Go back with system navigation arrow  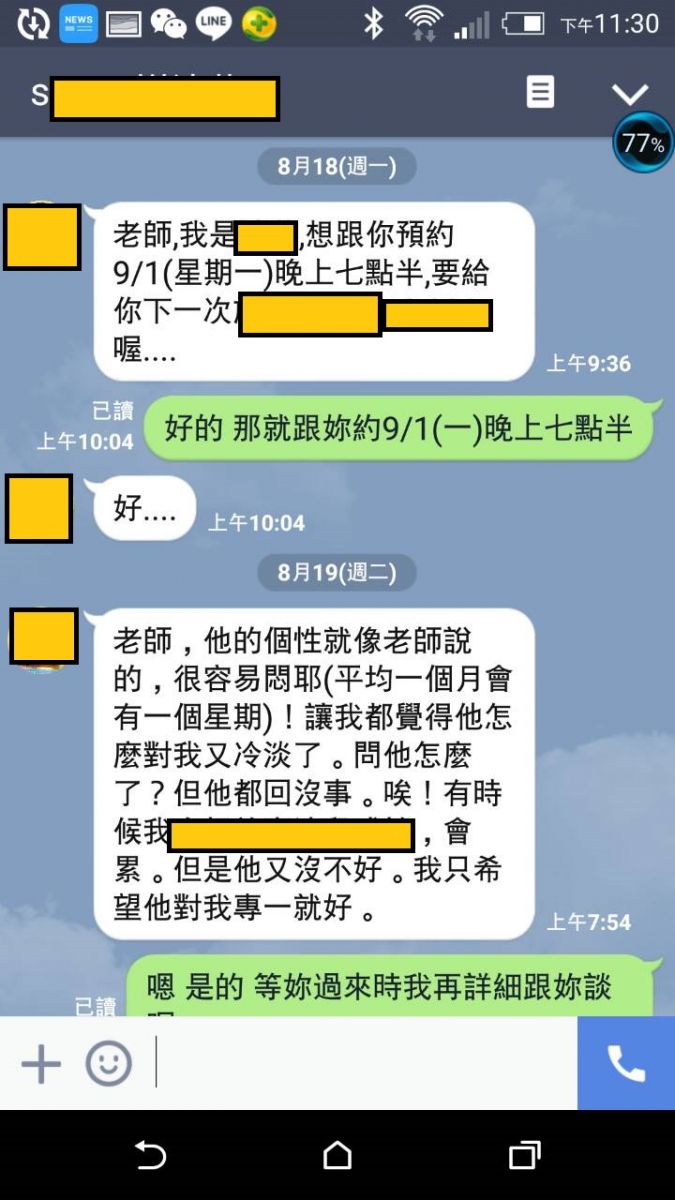(x=151, y=1156)
